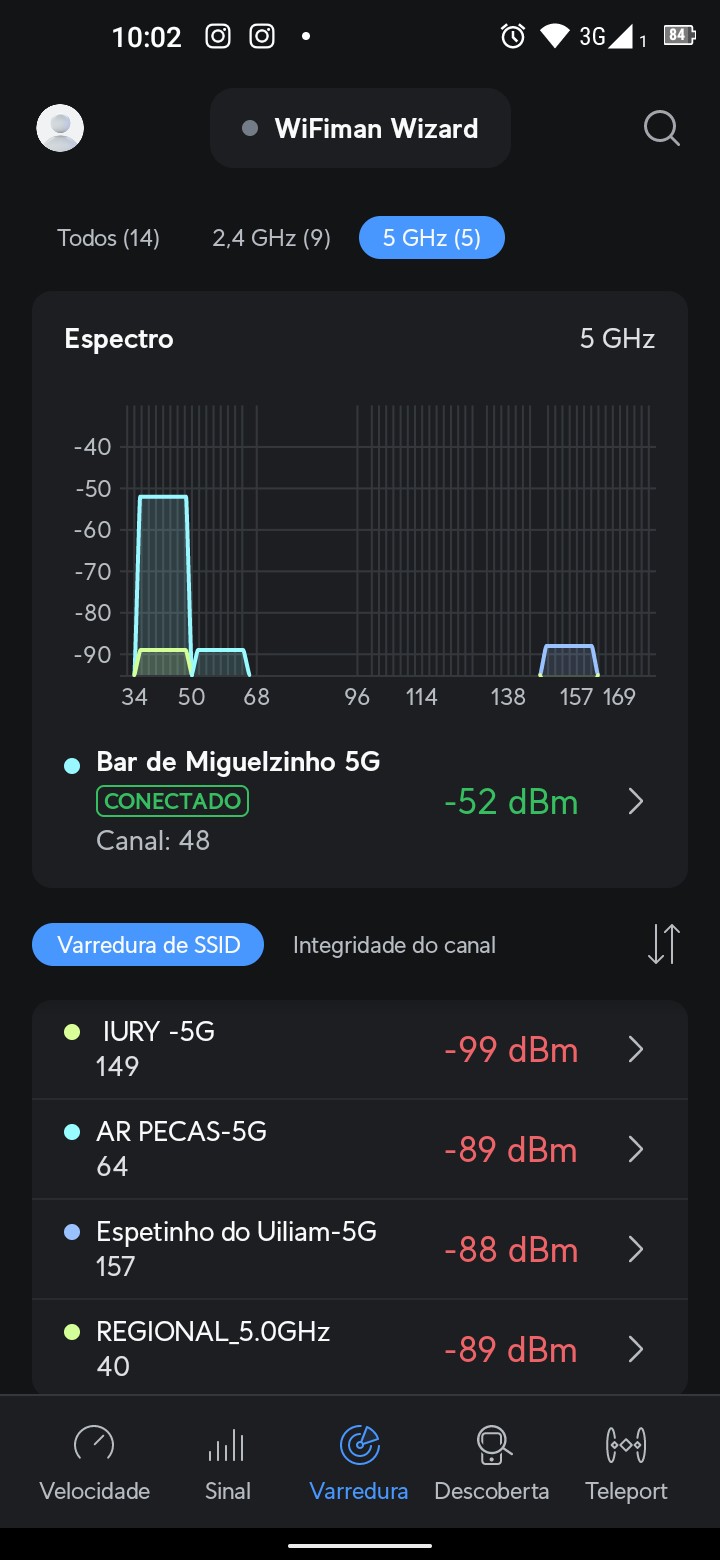The width and height of the screenshot is (720, 1560).
Task: Open the Teleport tab
Action: [626, 1464]
